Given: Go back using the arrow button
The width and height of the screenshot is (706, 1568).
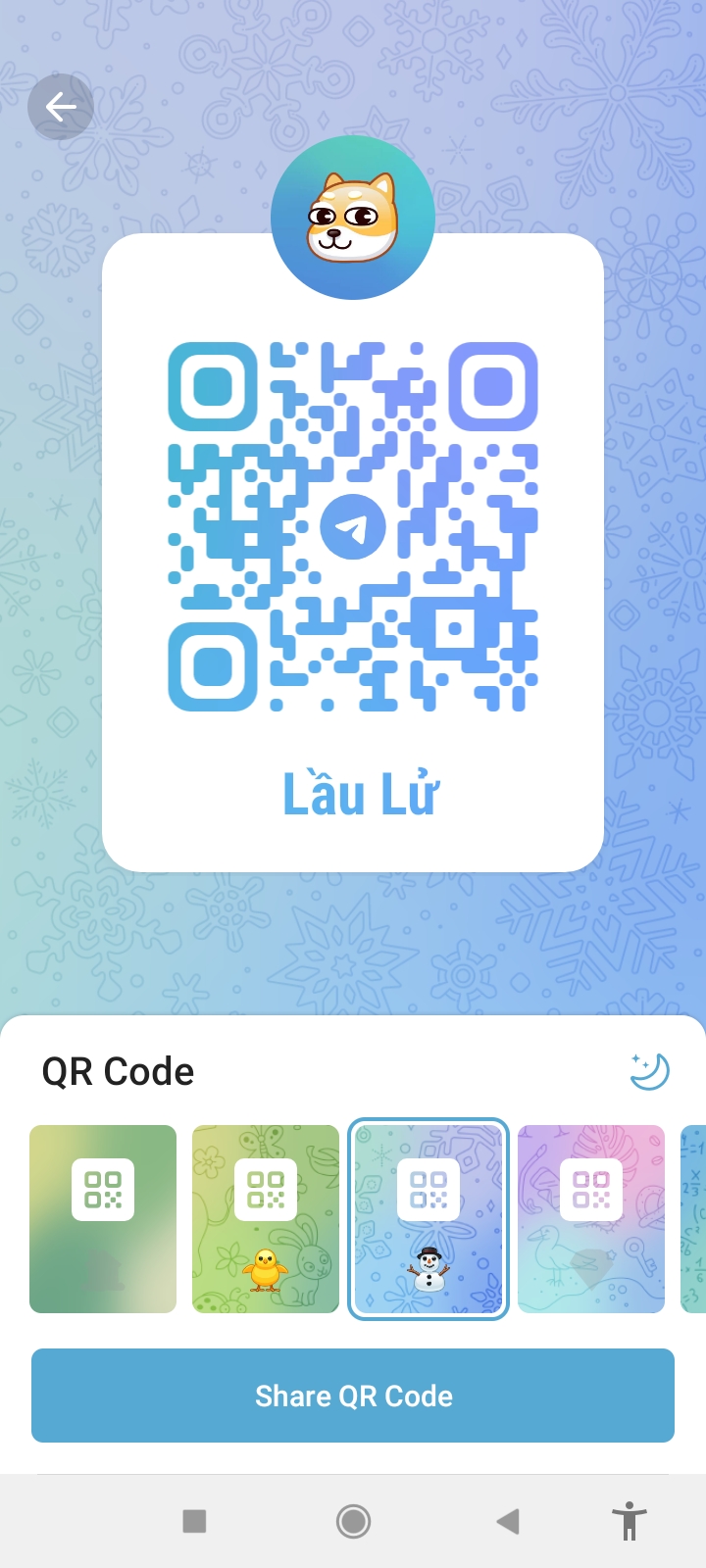Looking at the screenshot, I should [x=61, y=107].
